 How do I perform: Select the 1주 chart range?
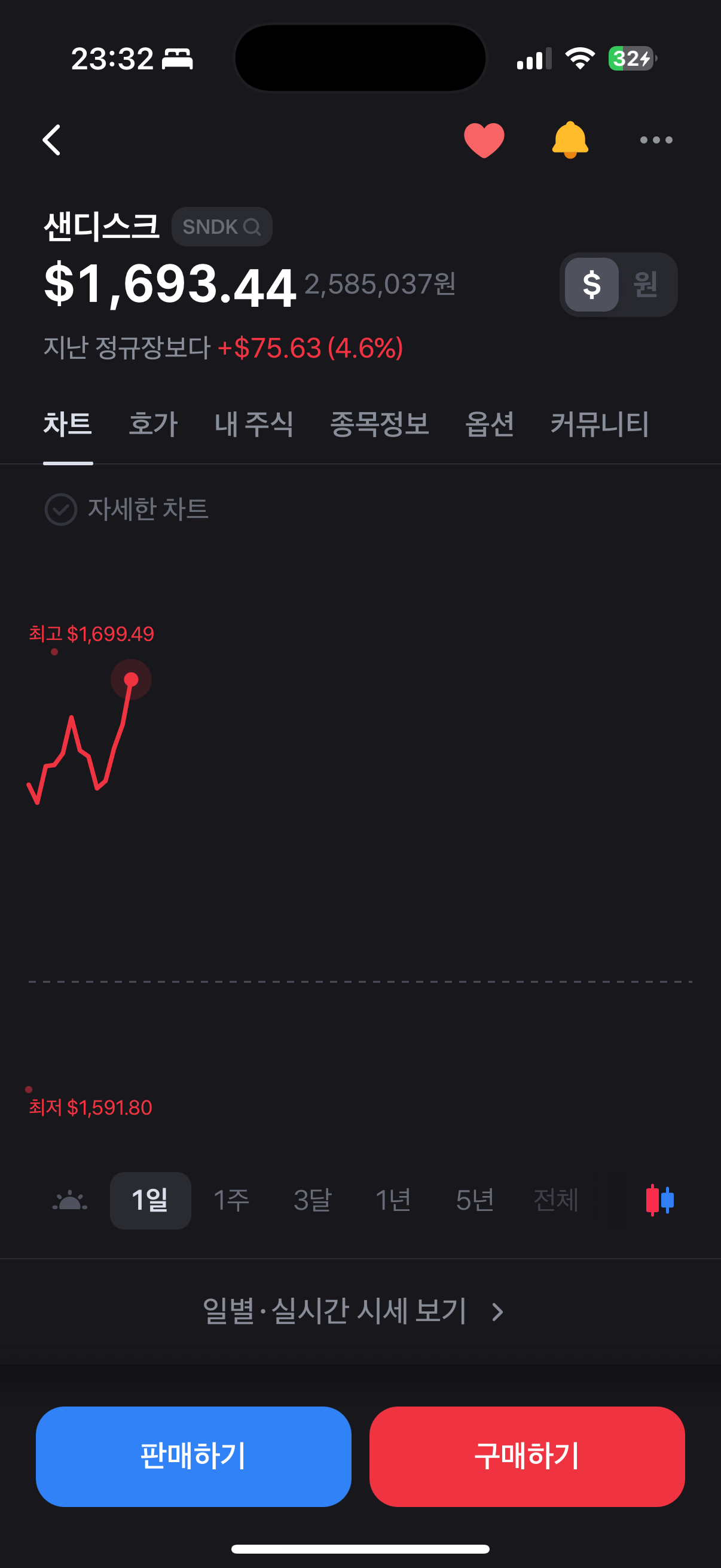[231, 1200]
